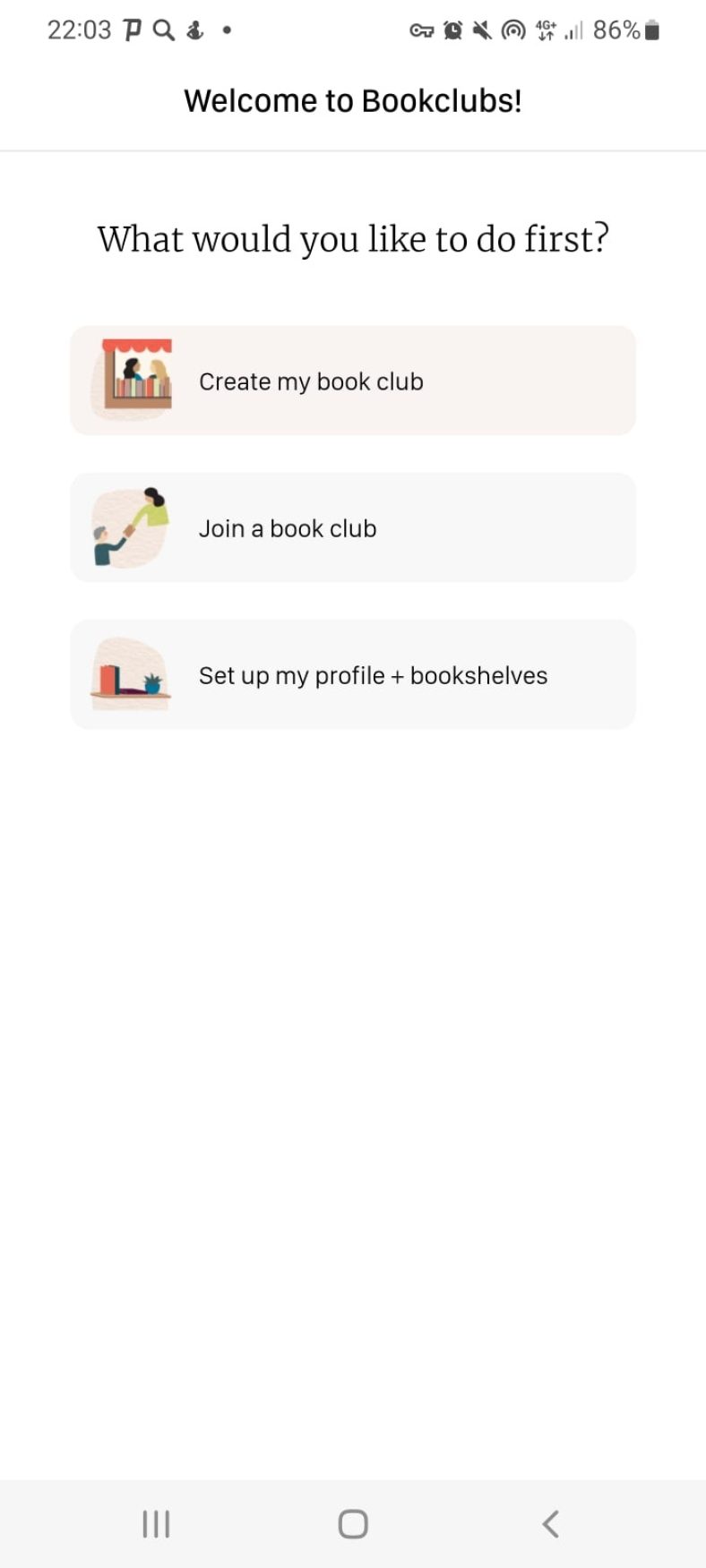Tap the alarm clock status icon
Image resolution: width=706 pixels, height=1568 pixels.
coord(452,30)
